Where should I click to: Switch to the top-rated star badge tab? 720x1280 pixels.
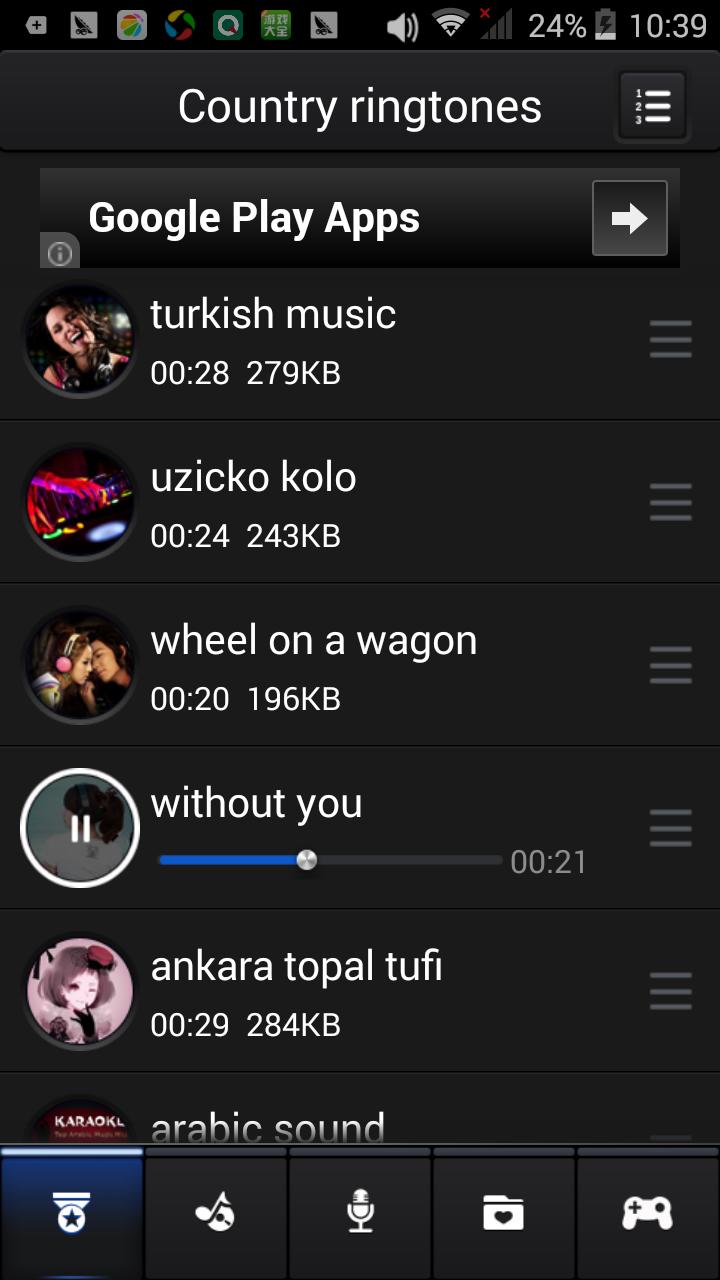tap(72, 1213)
